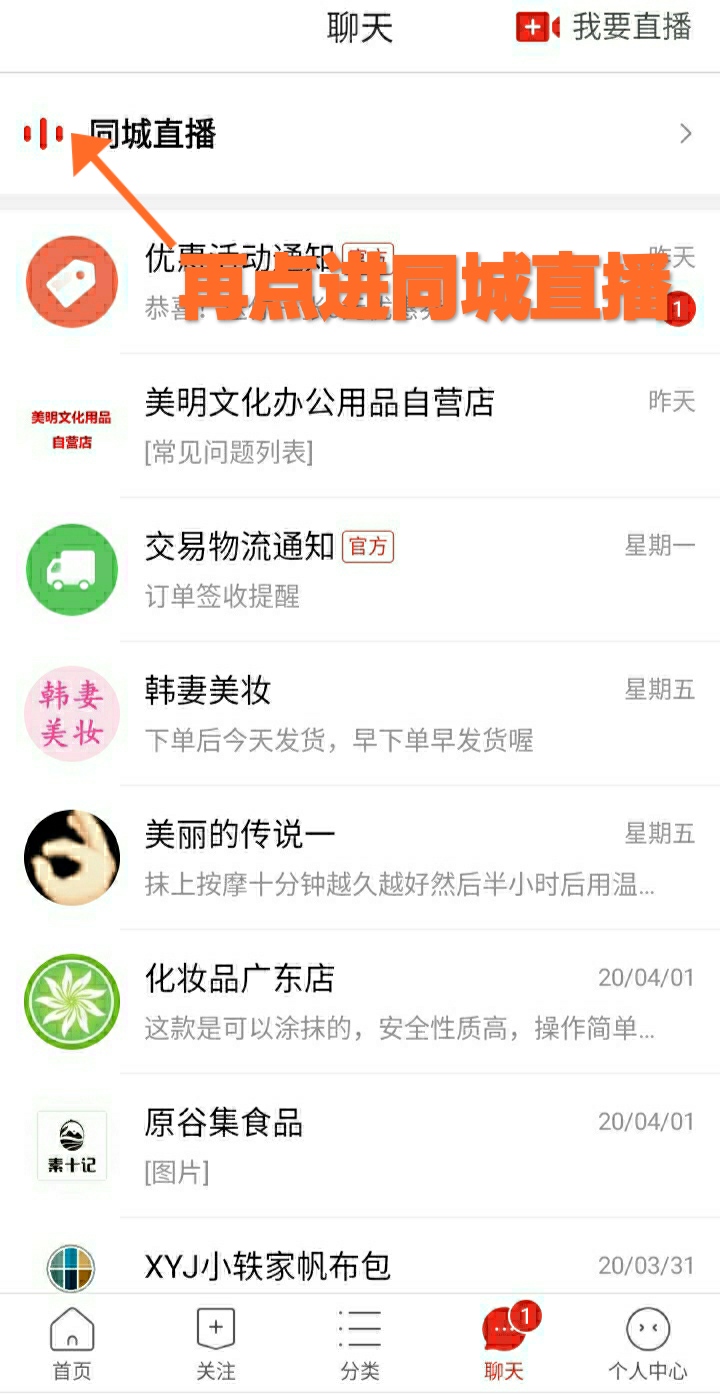Viewport: 720px width, 1394px height.
Task: Open the 我要直播 broadcast camera icon
Action: point(537,28)
